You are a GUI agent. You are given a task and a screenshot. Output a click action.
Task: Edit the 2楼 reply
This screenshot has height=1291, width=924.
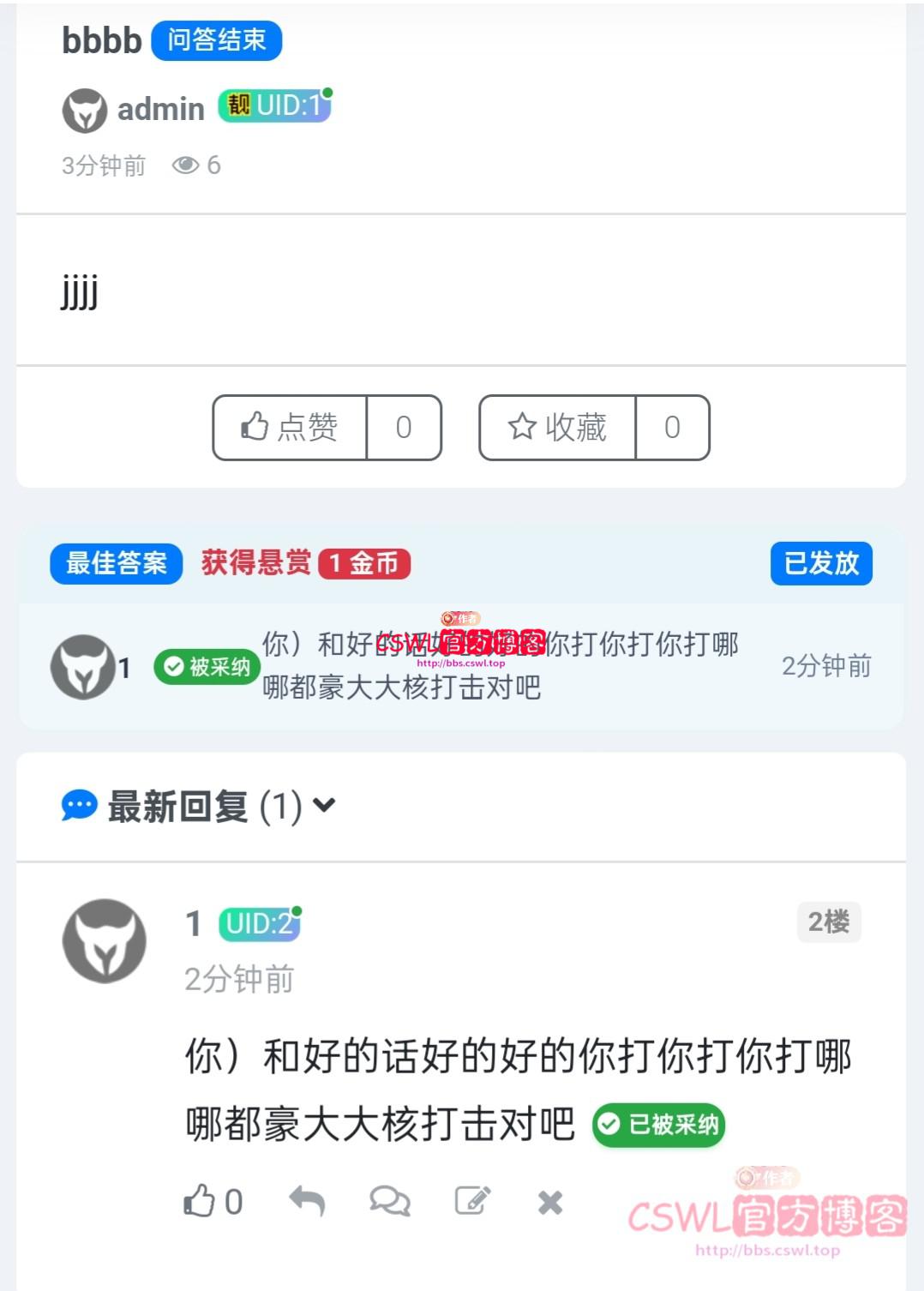pyautogui.click(x=472, y=1201)
